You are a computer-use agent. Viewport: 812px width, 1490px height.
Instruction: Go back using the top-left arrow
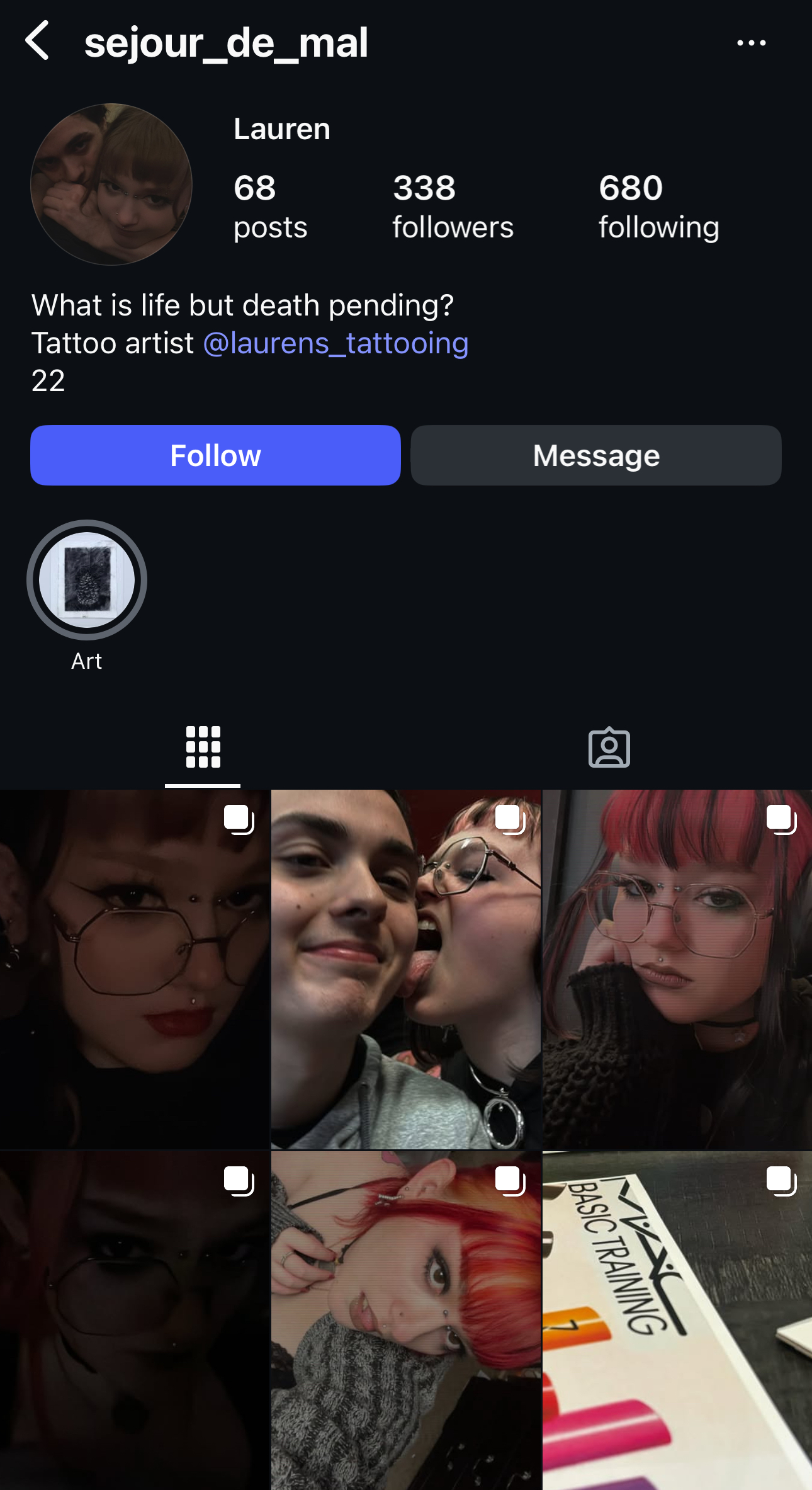(37, 40)
